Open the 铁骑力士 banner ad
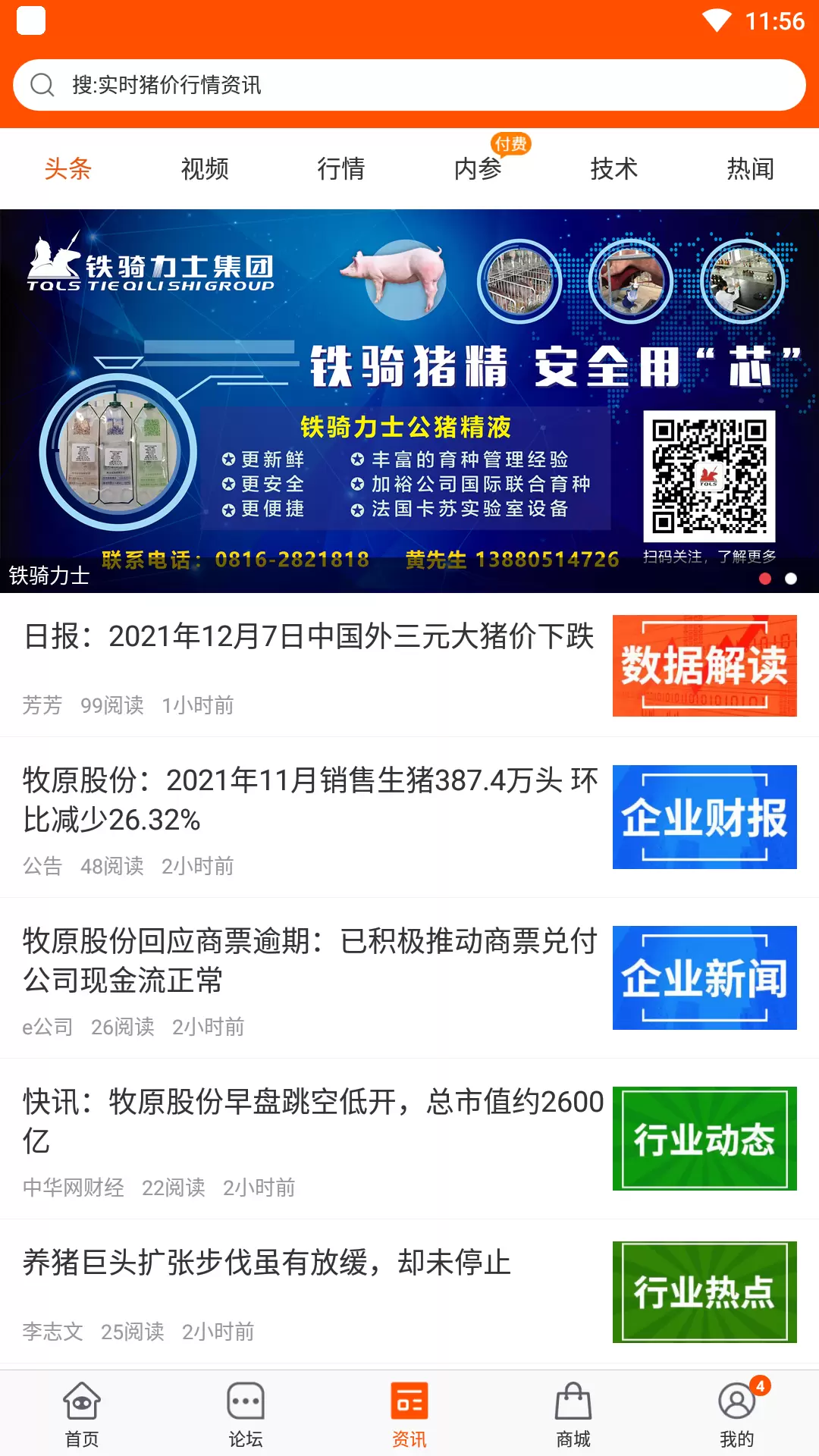 [x=409, y=401]
